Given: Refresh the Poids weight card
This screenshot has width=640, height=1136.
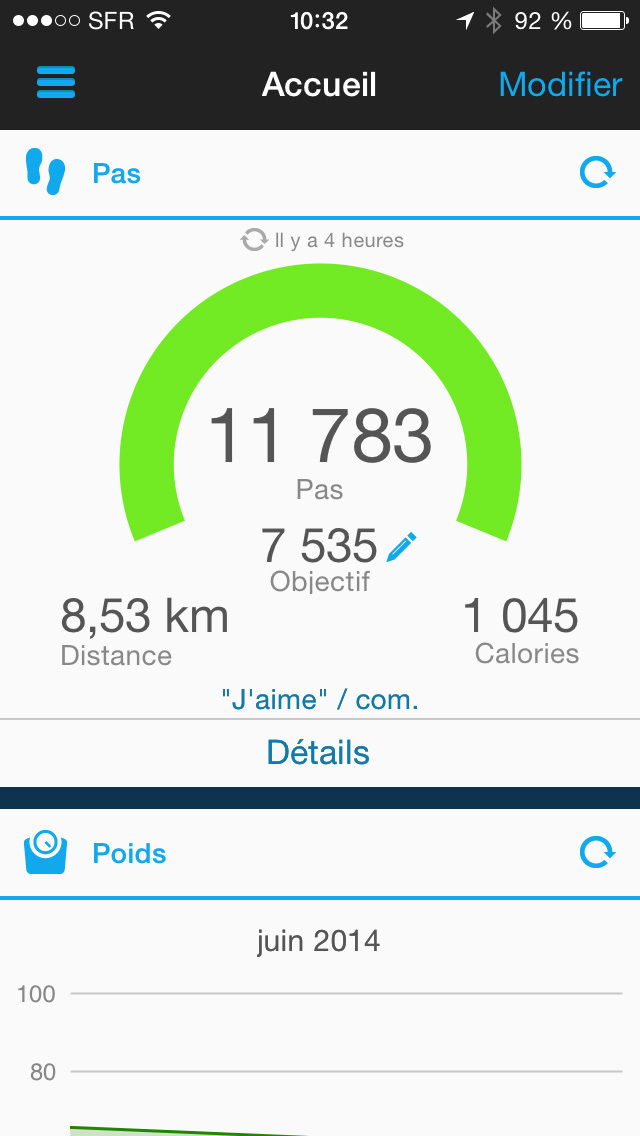Looking at the screenshot, I should click(598, 853).
